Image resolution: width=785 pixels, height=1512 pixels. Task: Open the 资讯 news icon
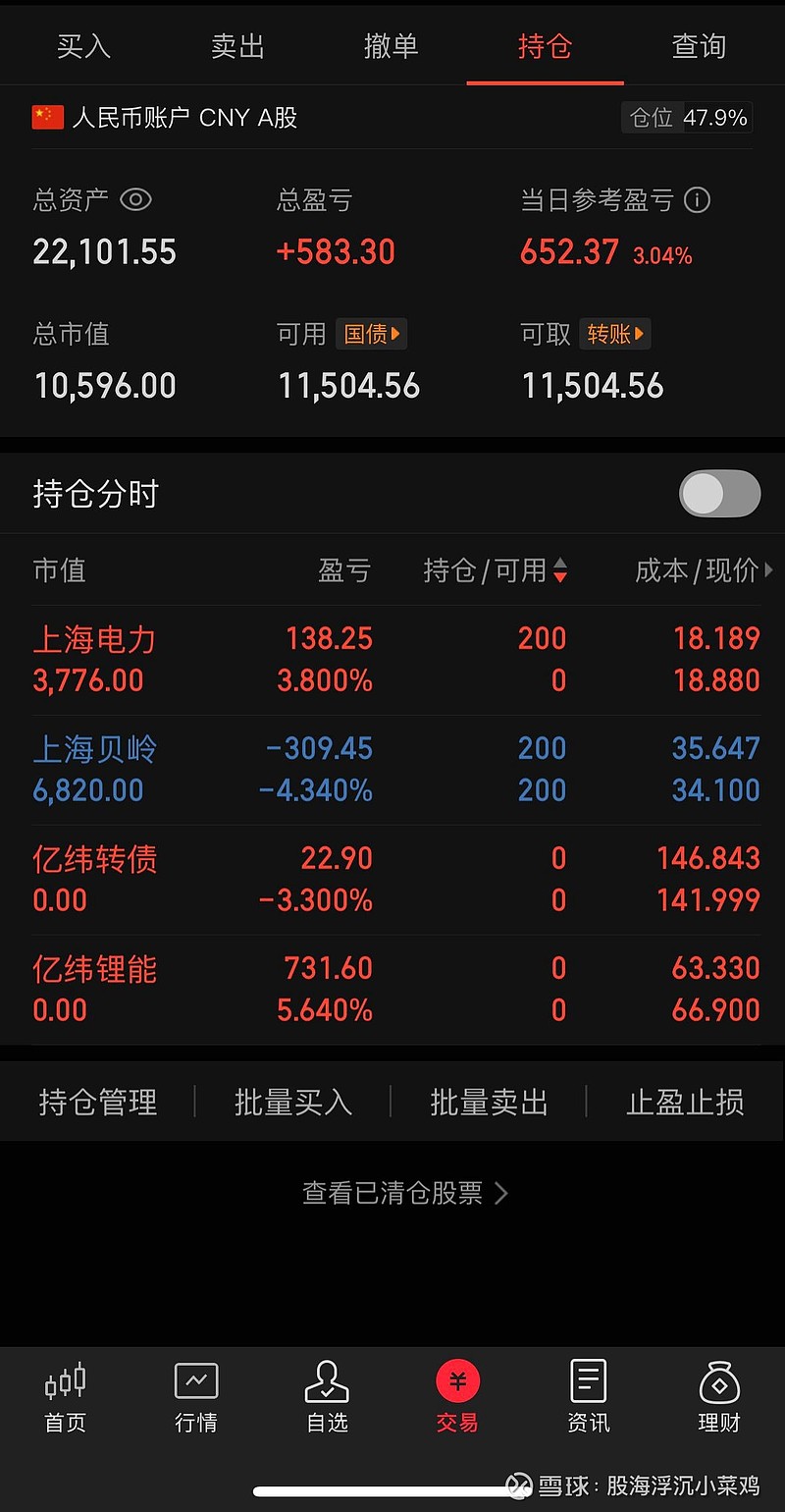(x=588, y=1394)
